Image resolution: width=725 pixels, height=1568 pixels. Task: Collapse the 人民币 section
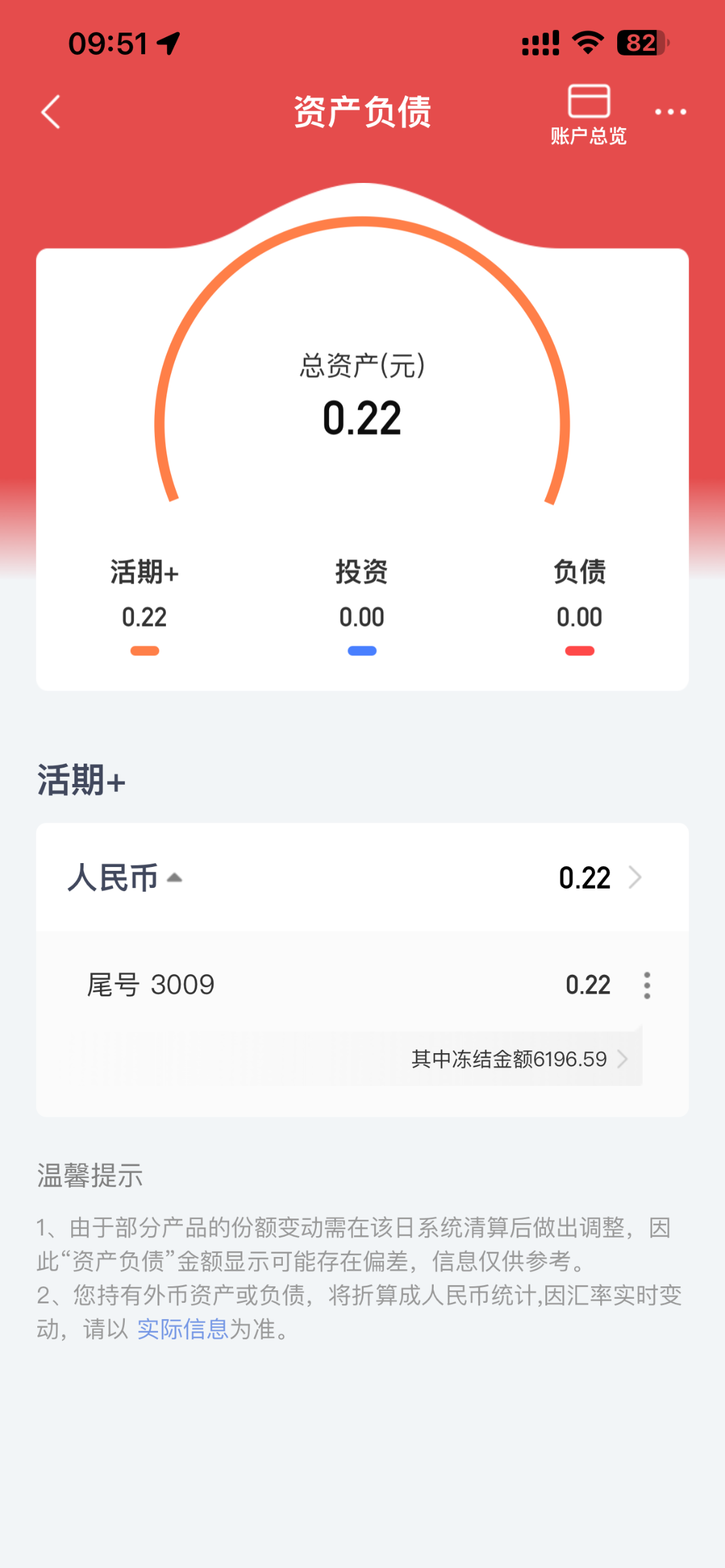point(125,877)
